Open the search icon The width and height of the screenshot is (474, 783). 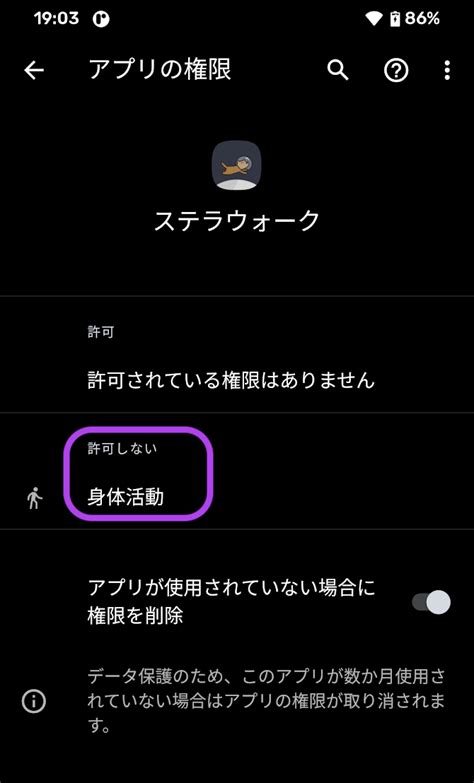point(338,71)
